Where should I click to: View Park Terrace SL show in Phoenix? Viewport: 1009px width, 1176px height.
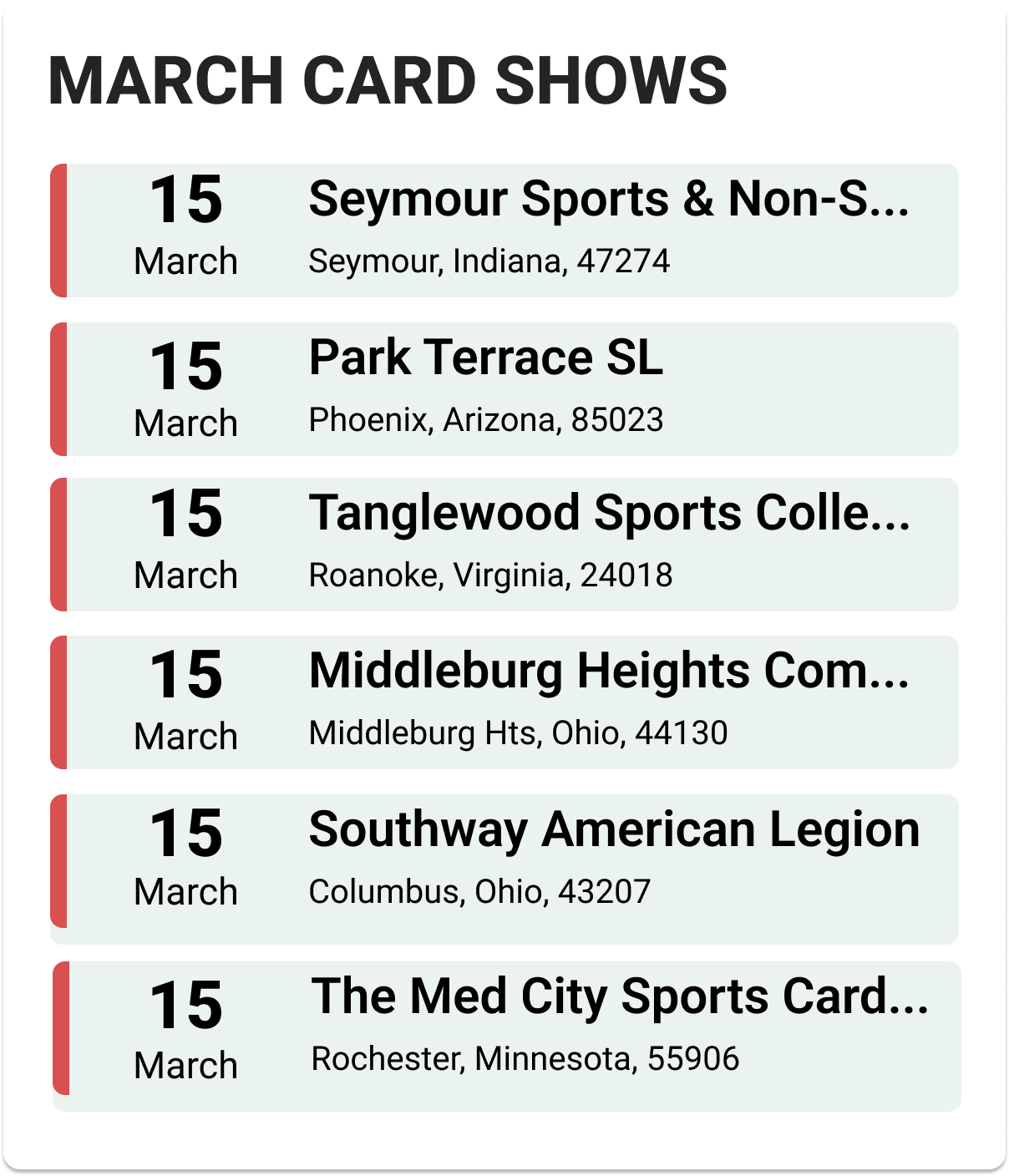[x=486, y=359]
